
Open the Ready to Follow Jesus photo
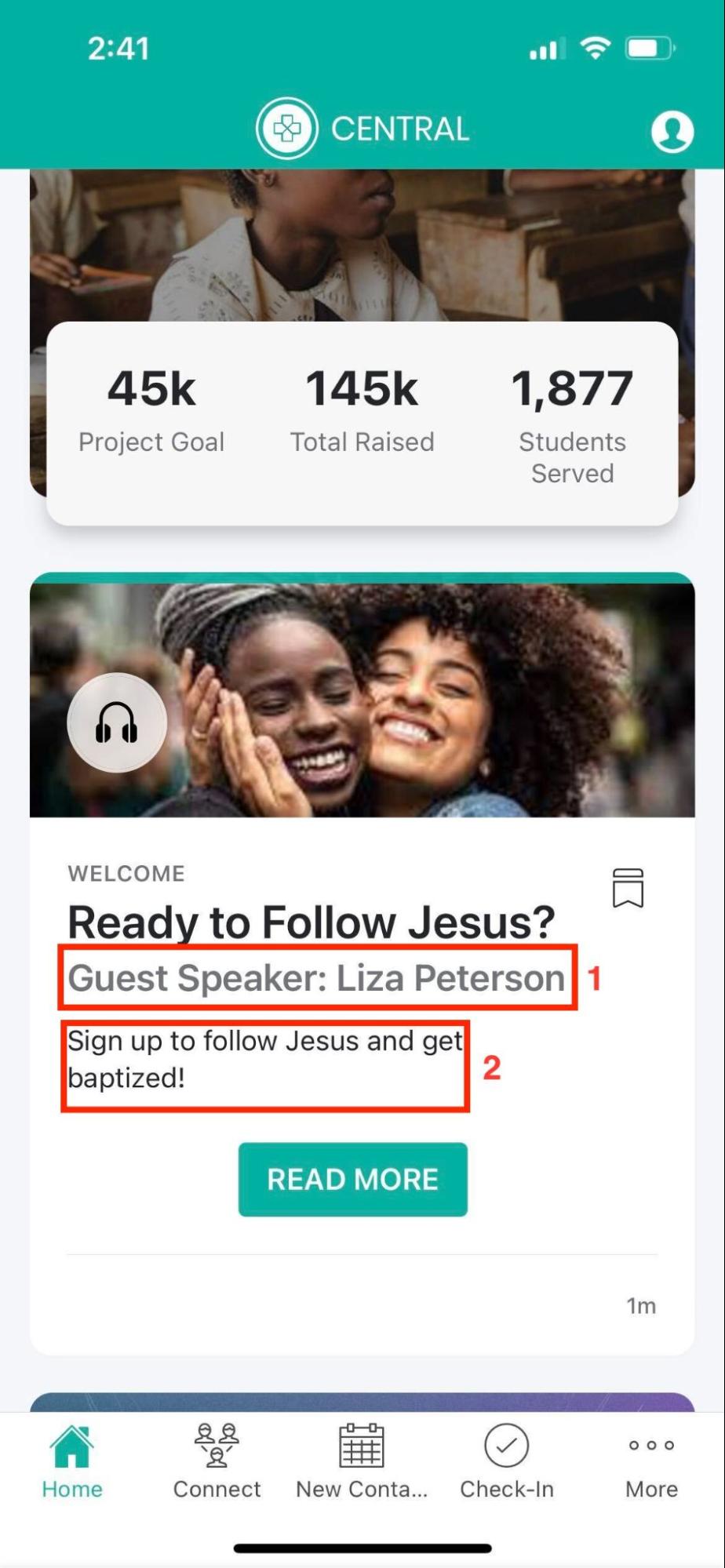(x=439, y=698)
